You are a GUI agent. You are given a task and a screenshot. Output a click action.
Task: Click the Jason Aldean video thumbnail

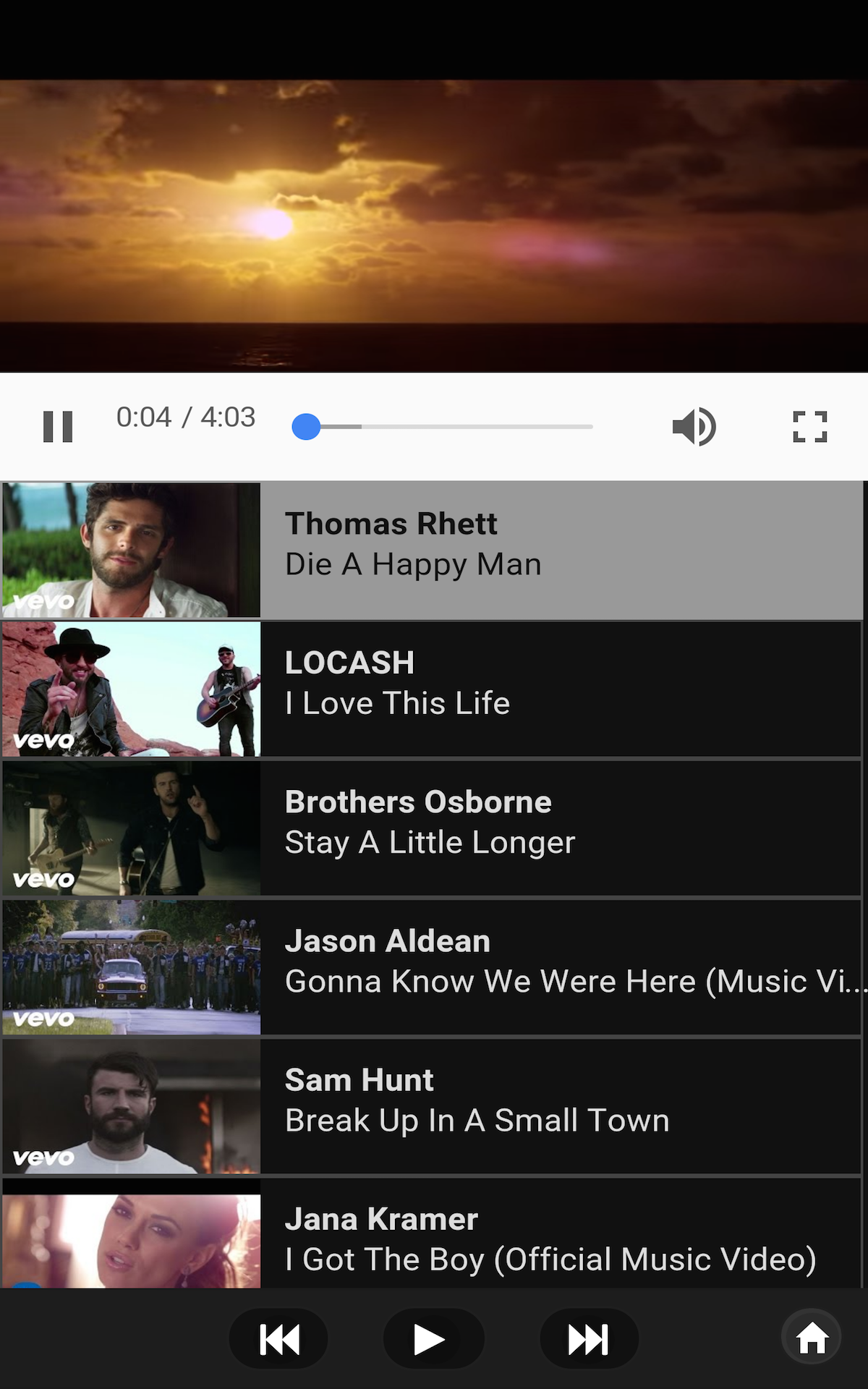click(x=132, y=966)
